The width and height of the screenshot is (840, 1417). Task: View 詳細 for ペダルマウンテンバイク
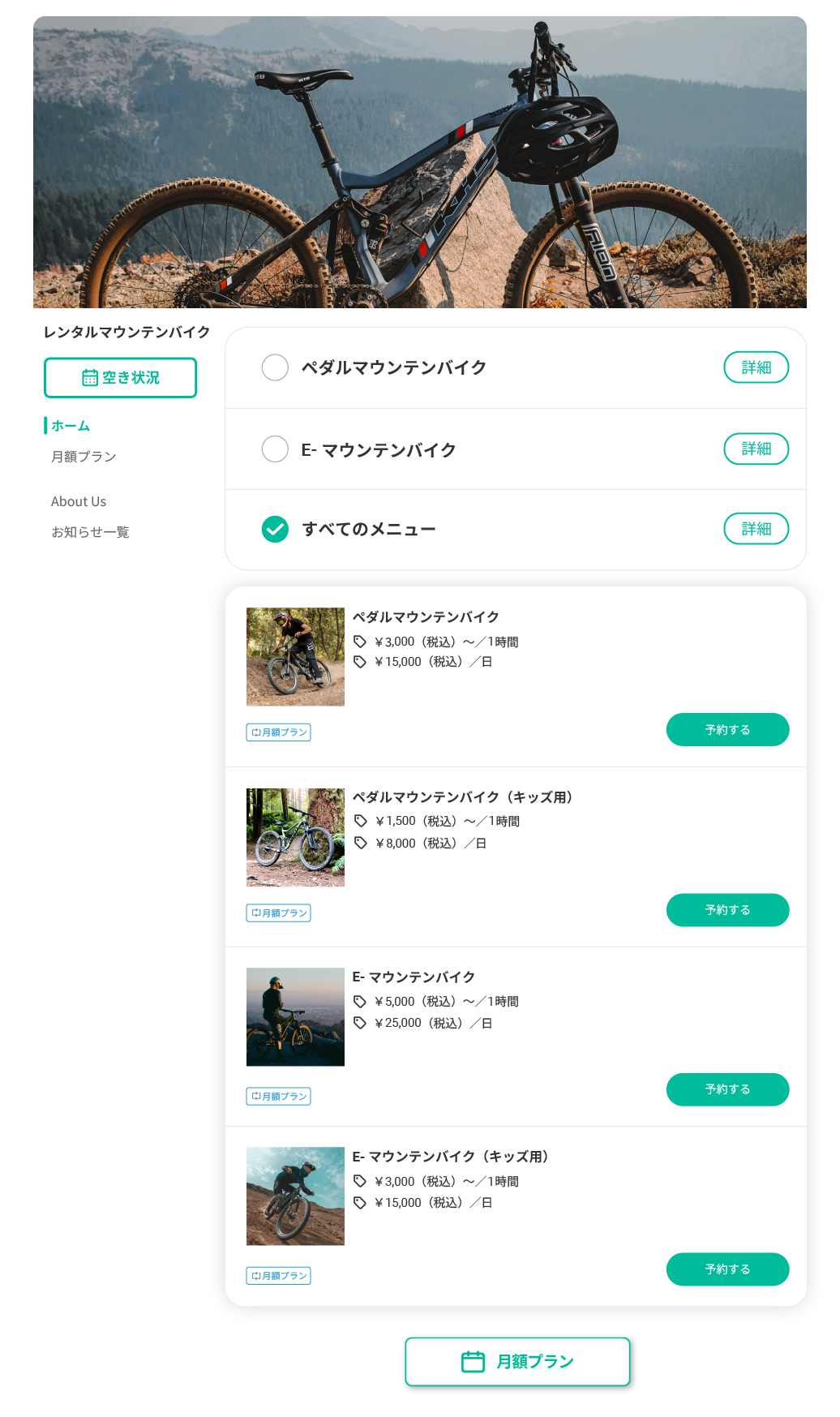point(756,367)
